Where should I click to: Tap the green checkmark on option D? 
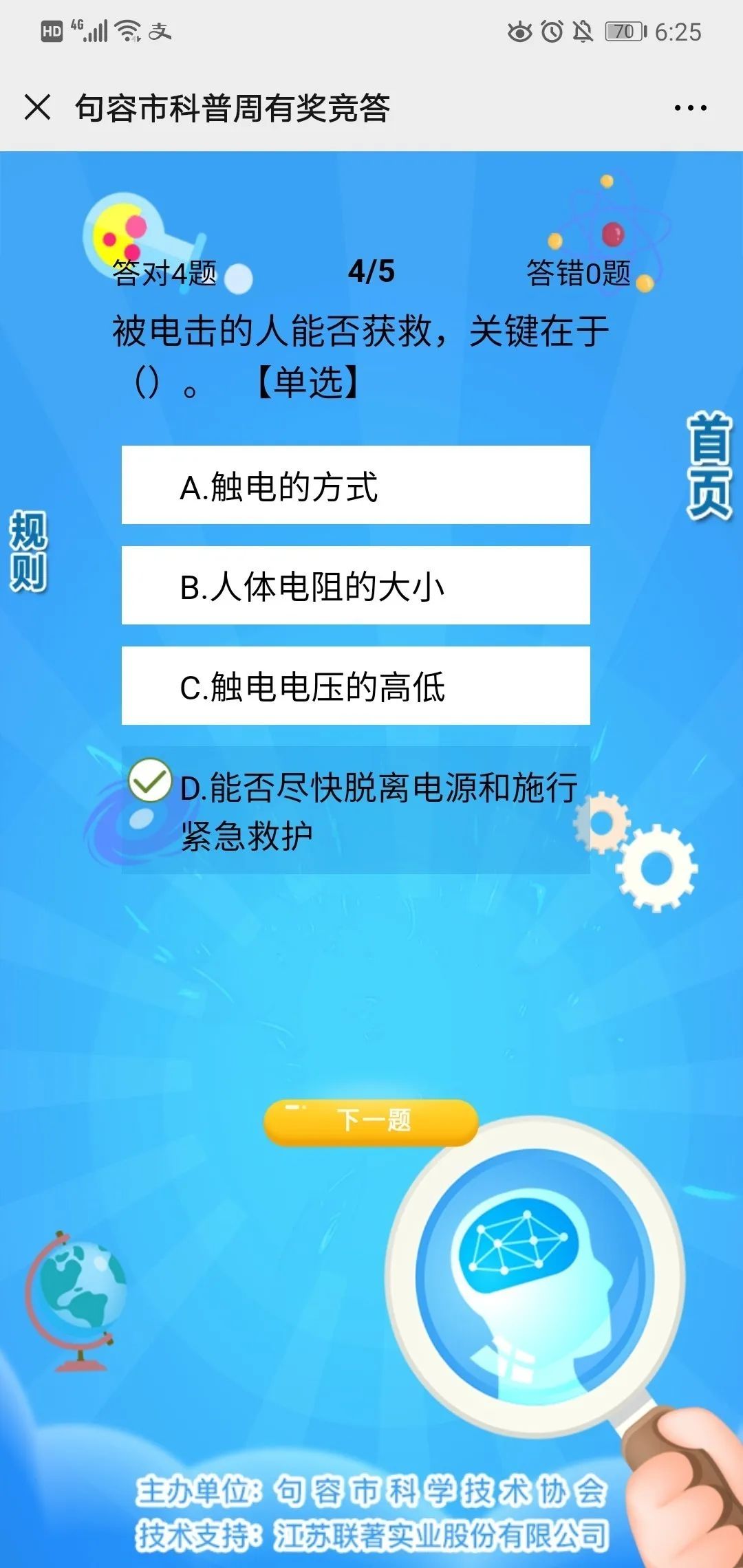tap(150, 783)
